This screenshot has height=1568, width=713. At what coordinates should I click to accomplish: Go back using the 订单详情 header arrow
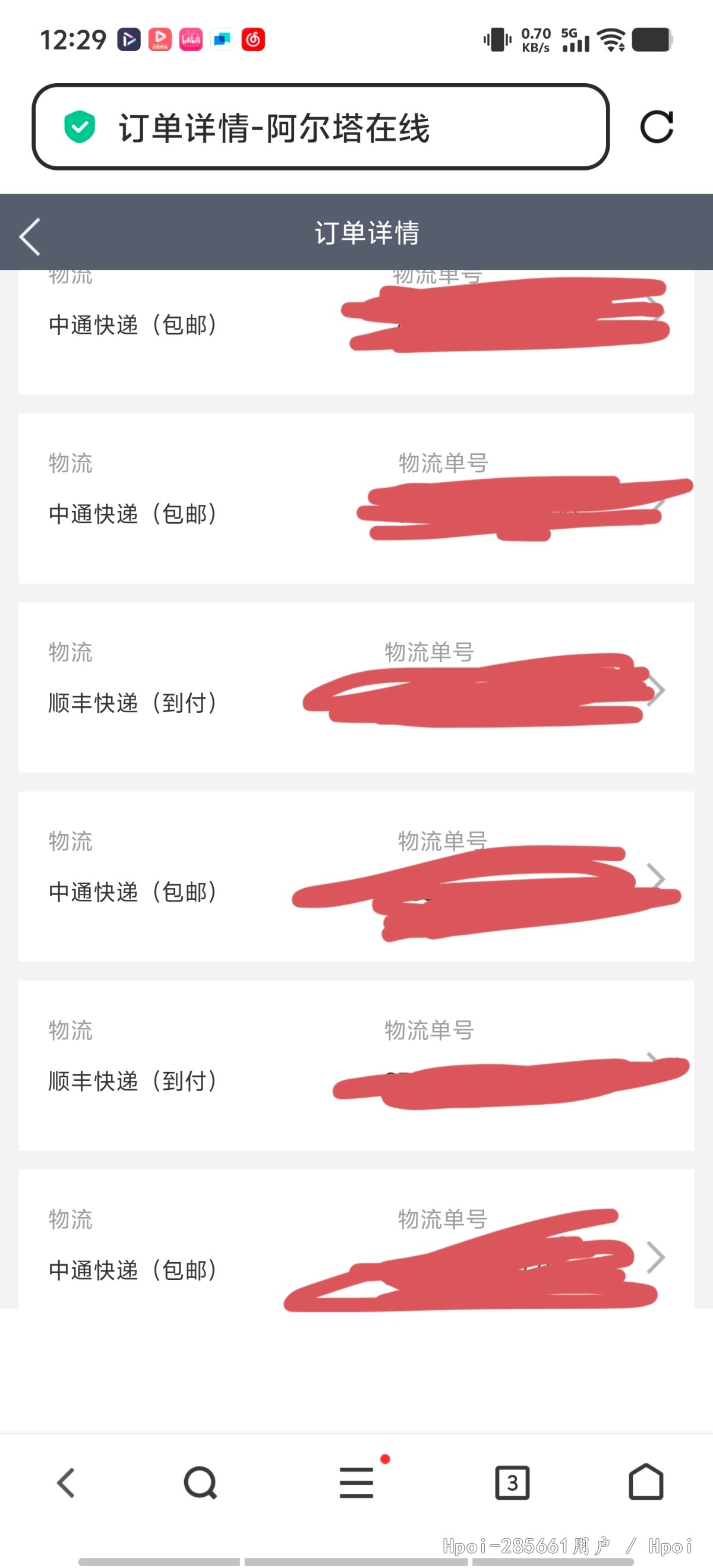click(30, 236)
